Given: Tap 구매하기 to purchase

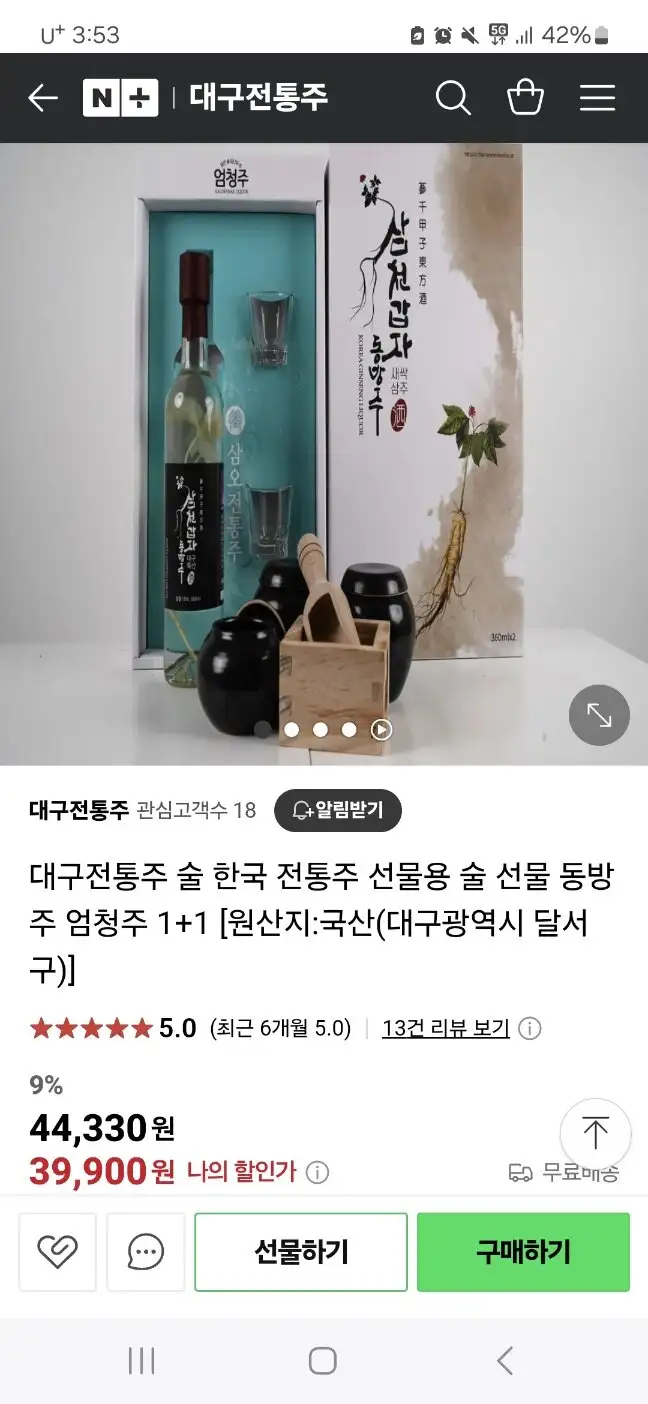Looking at the screenshot, I should [523, 1251].
